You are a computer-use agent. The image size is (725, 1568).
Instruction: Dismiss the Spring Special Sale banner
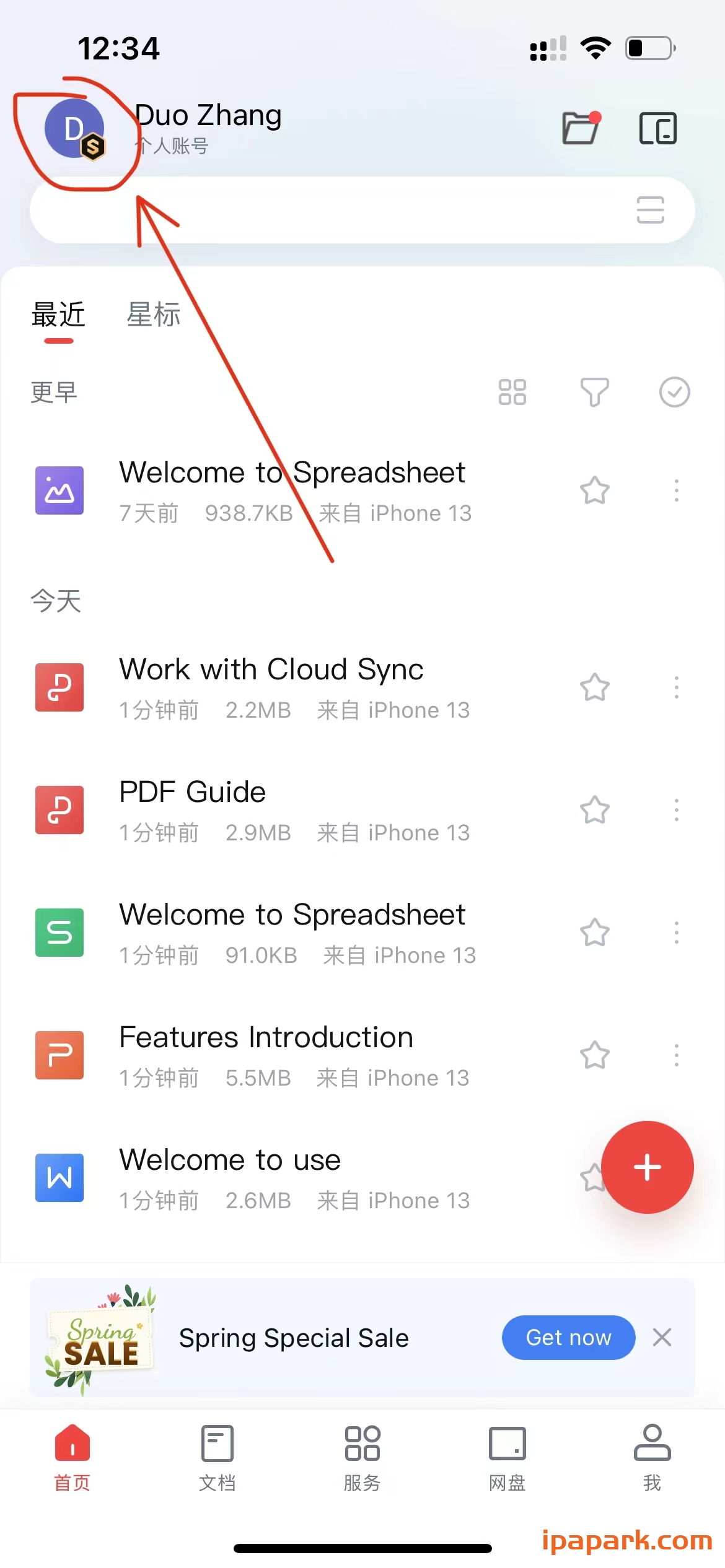point(662,1338)
